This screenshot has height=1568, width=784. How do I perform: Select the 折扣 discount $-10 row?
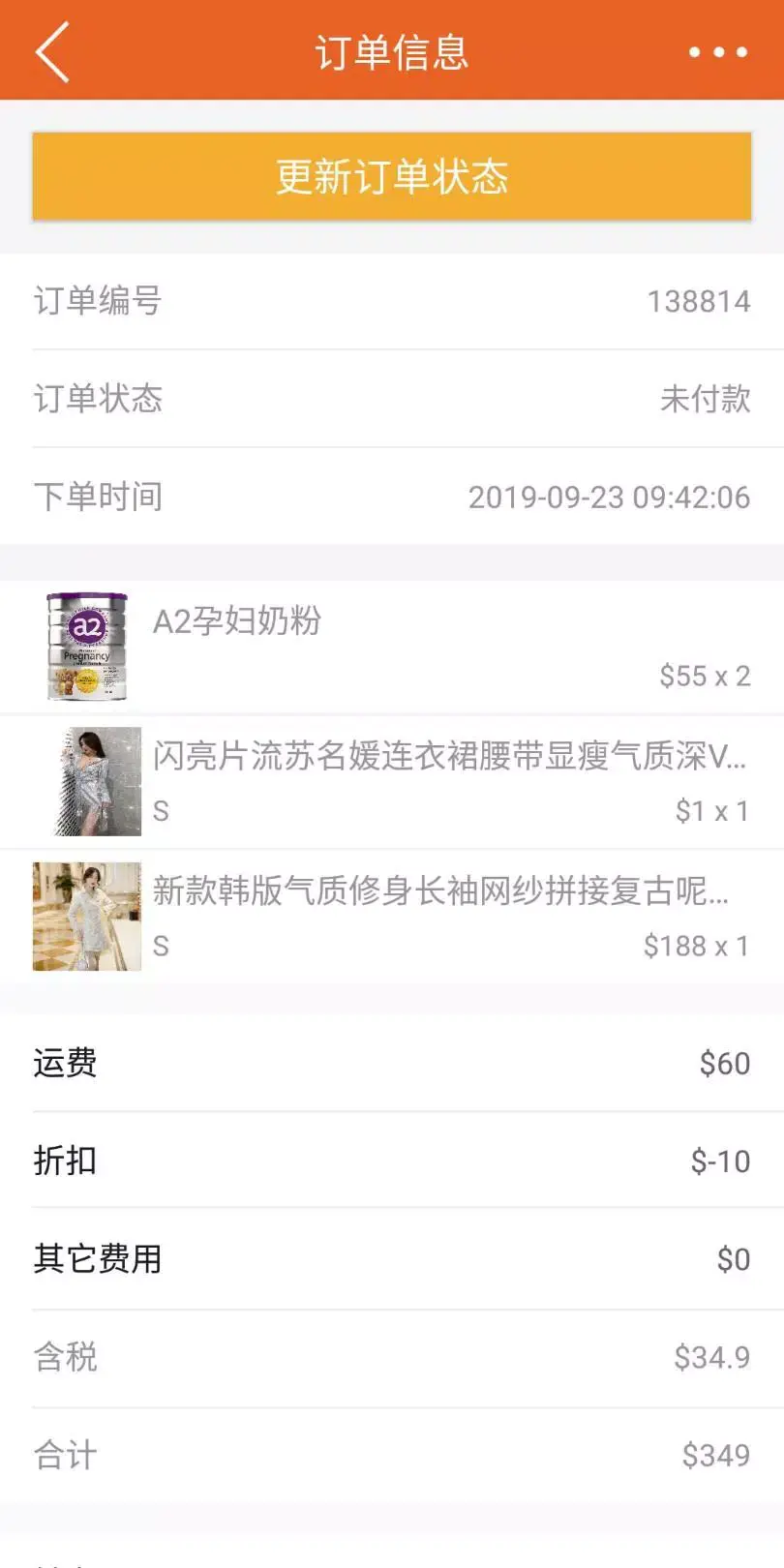tap(392, 1161)
